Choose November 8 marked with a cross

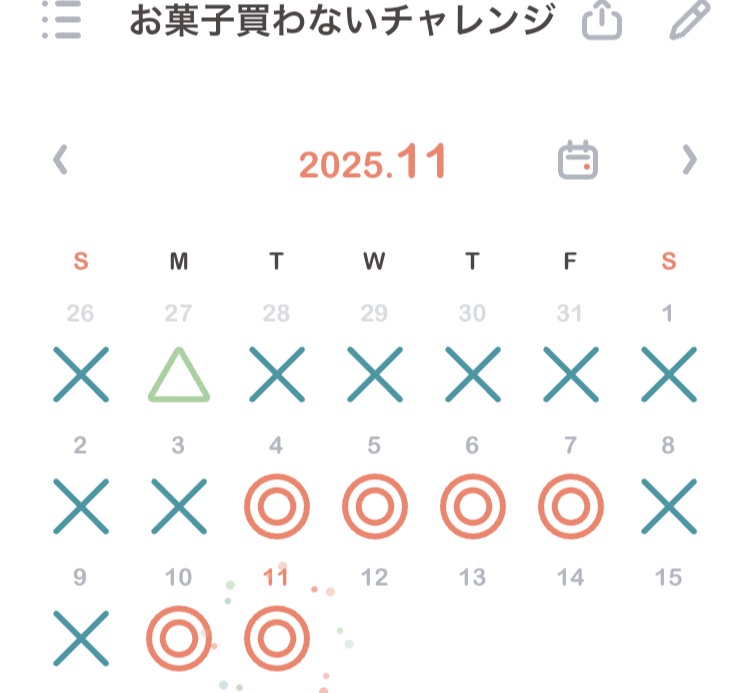(668, 506)
